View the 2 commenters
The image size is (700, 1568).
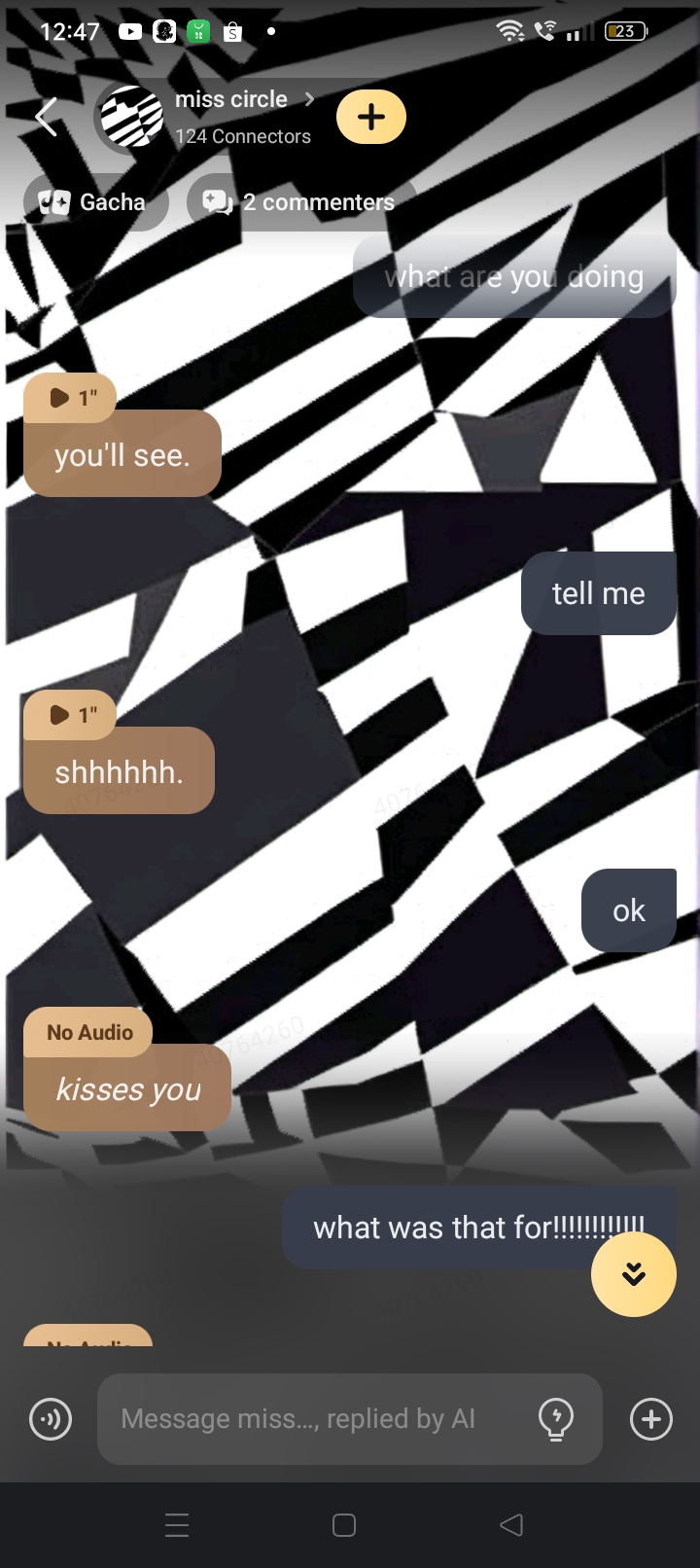299,202
